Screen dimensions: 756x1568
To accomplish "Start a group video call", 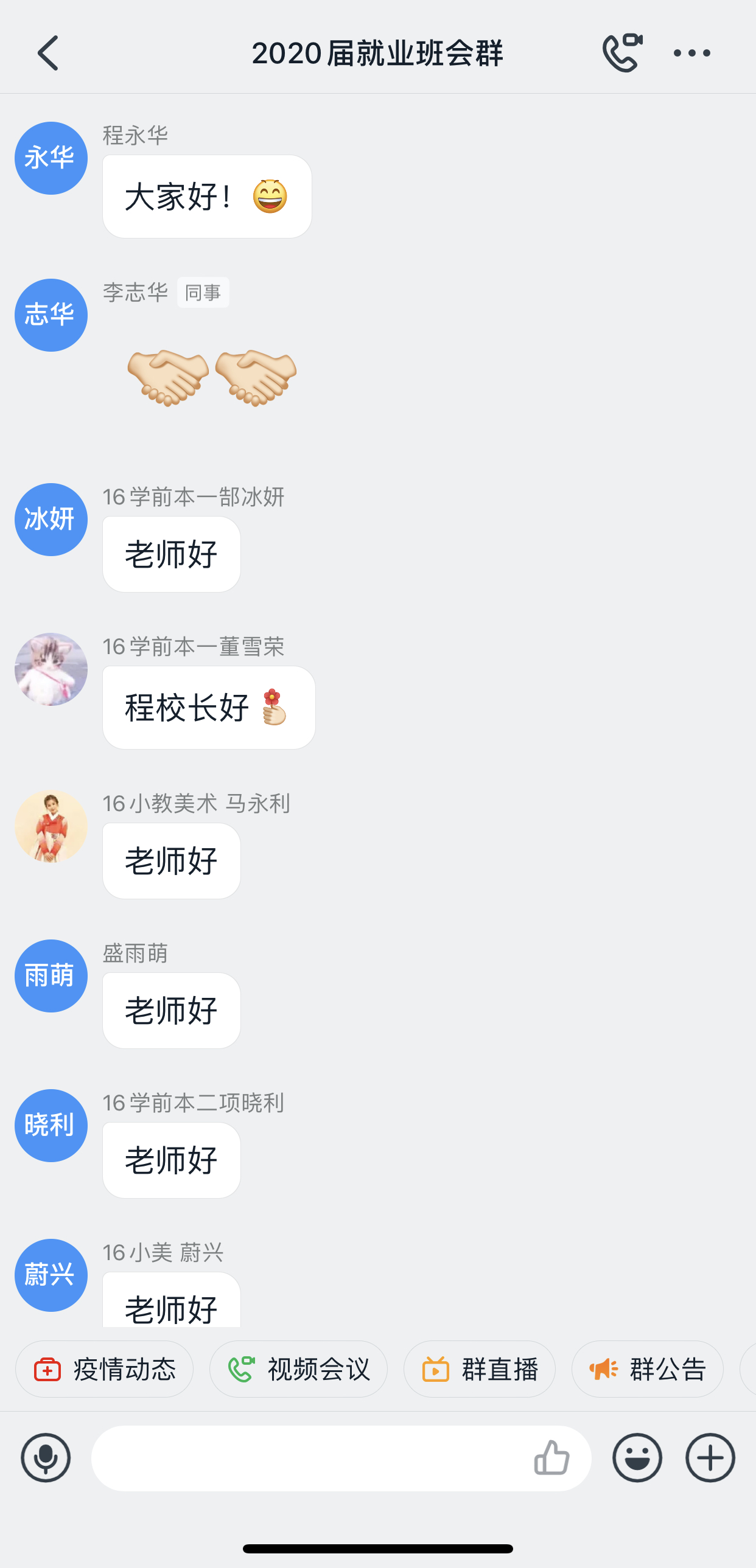I will tap(622, 53).
